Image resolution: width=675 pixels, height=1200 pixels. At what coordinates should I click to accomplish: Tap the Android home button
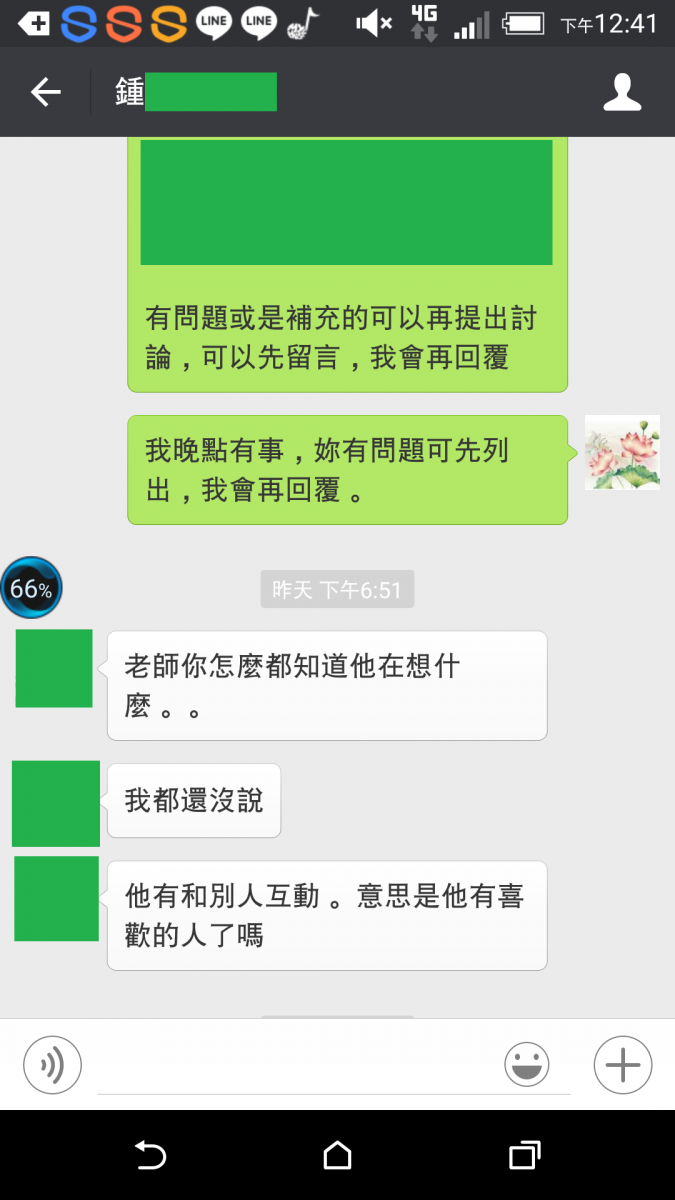pyautogui.click(x=338, y=1156)
